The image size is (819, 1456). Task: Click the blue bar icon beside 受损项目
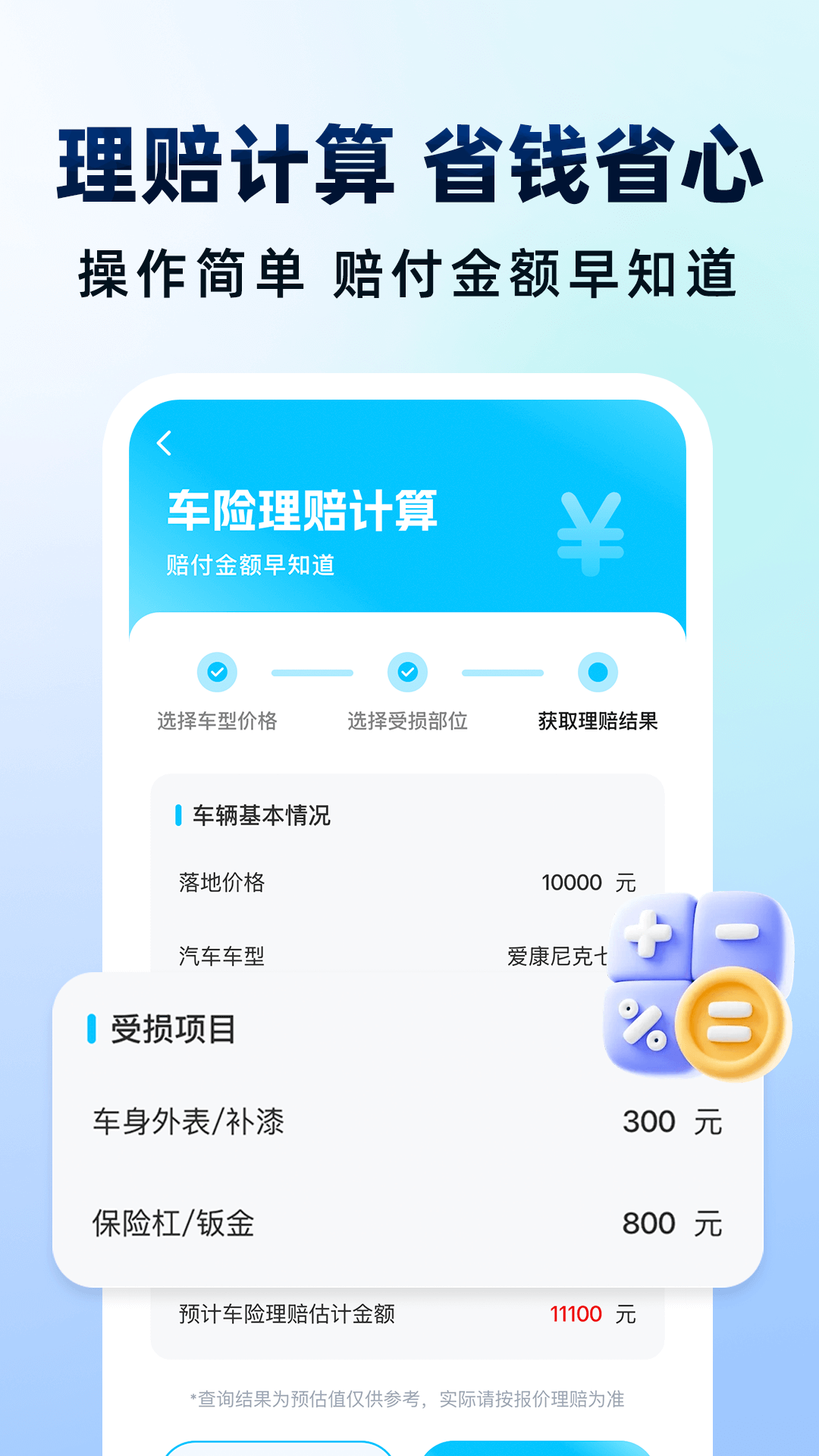click(x=91, y=1028)
